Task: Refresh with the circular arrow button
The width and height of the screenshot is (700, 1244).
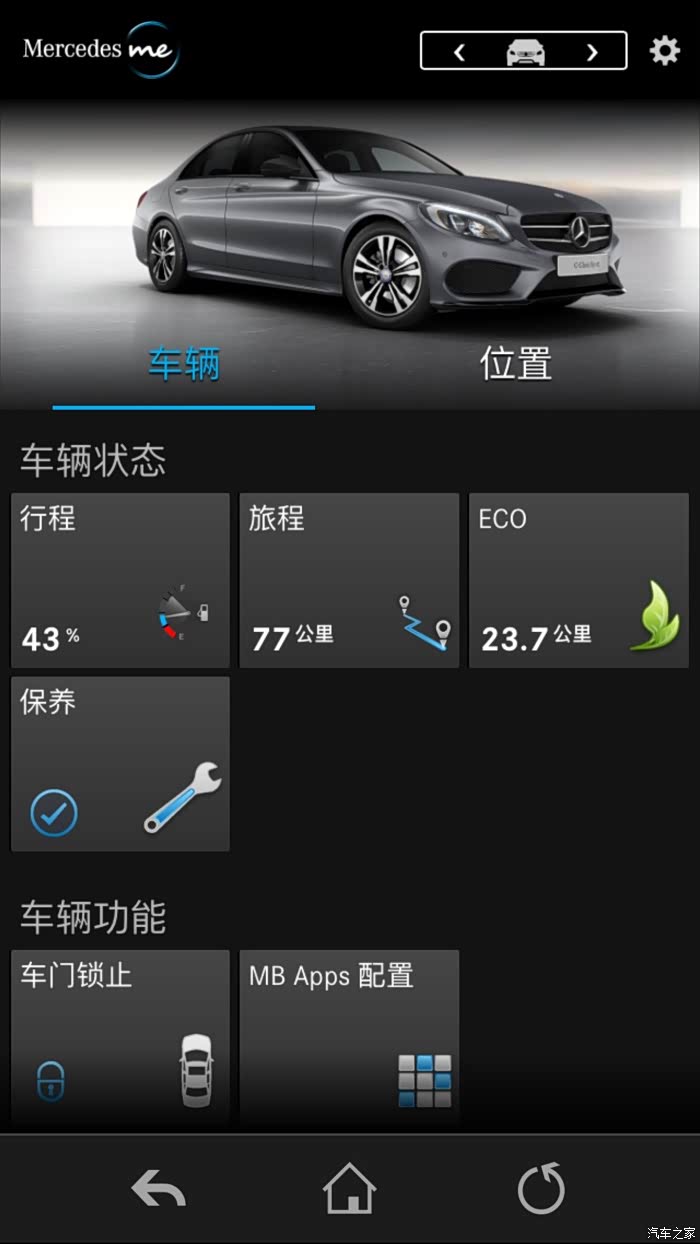Action: (541, 1189)
